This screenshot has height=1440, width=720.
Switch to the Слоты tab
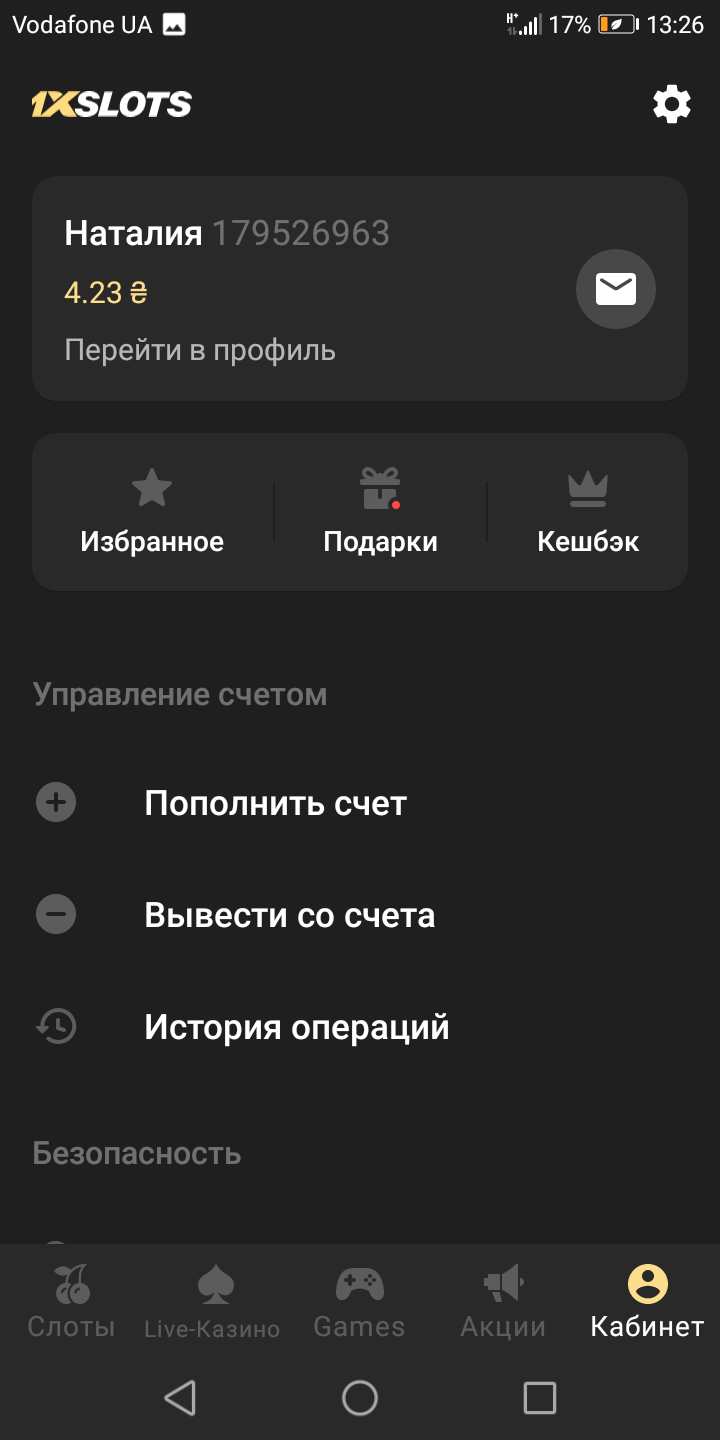[x=71, y=1301]
